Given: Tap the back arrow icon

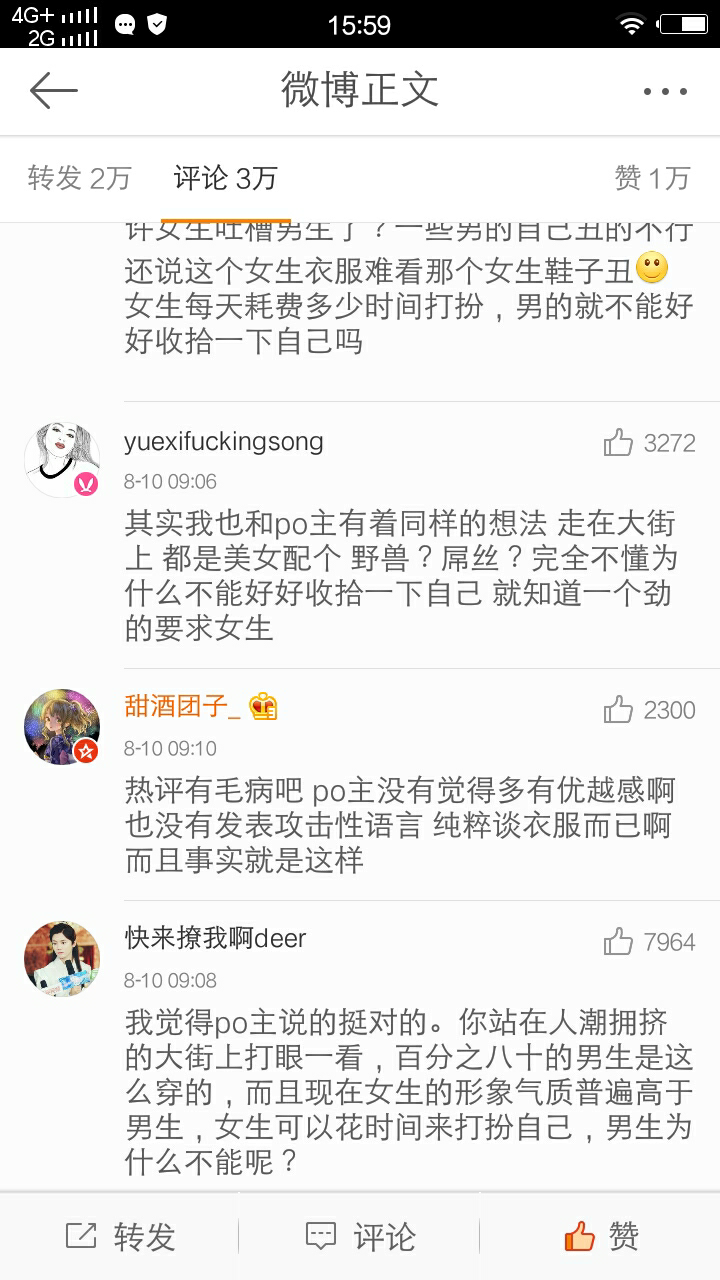Looking at the screenshot, I should (52, 90).
